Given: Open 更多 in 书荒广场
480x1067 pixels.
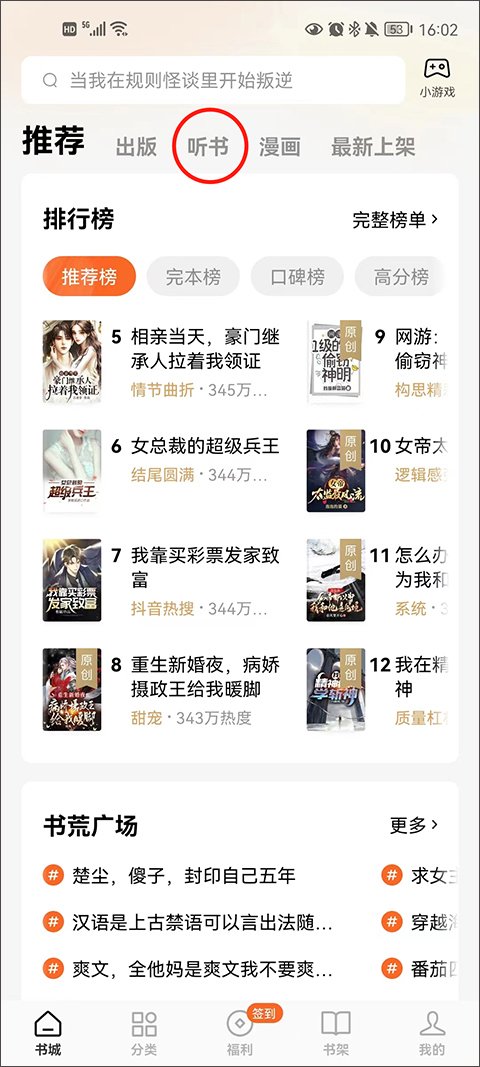Looking at the screenshot, I should [x=414, y=825].
